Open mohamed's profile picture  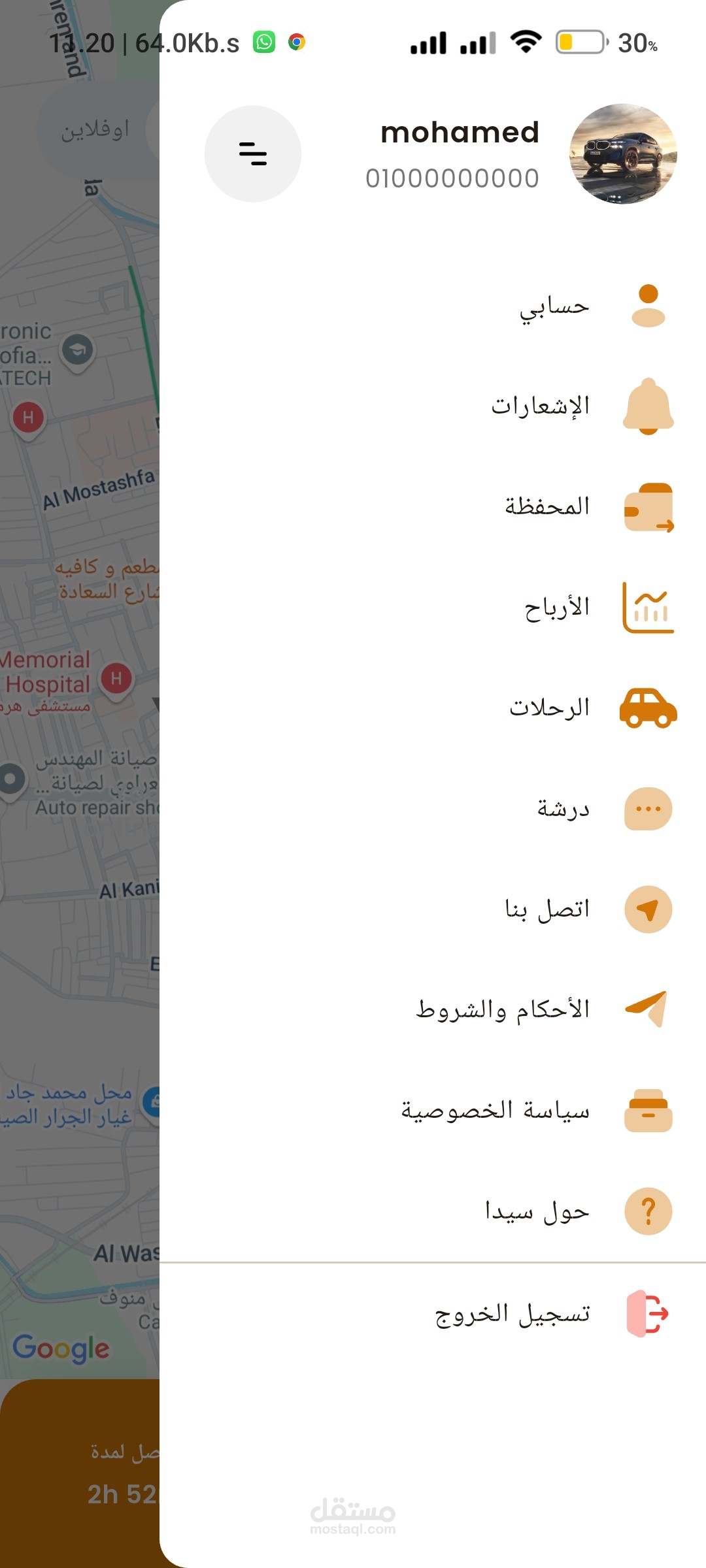click(623, 154)
